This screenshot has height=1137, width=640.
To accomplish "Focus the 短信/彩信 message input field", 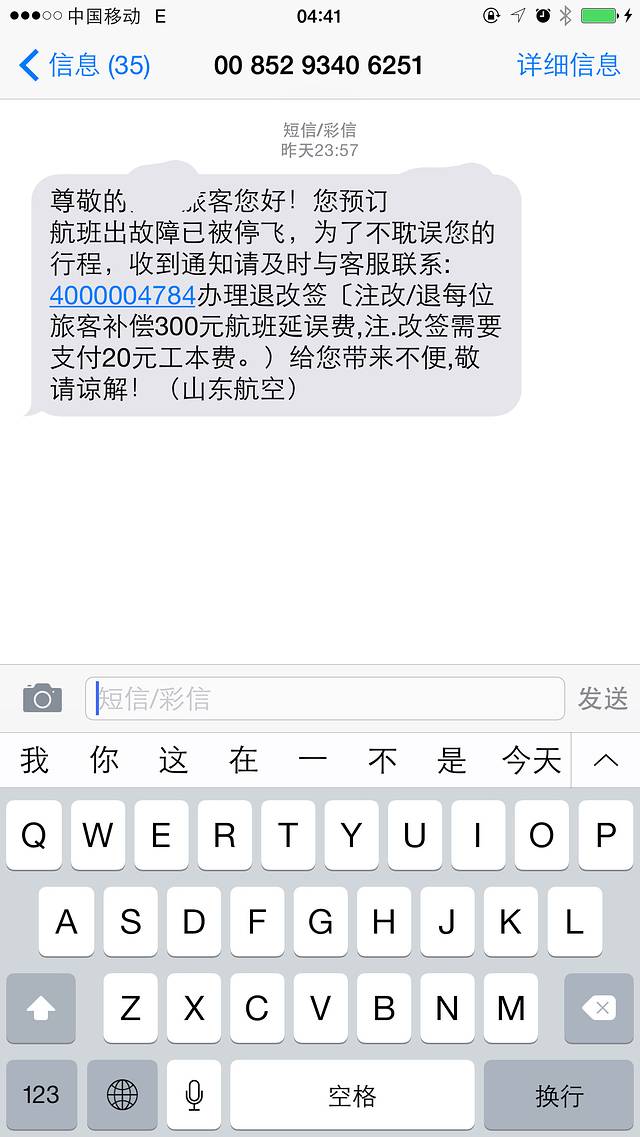I will coord(325,698).
